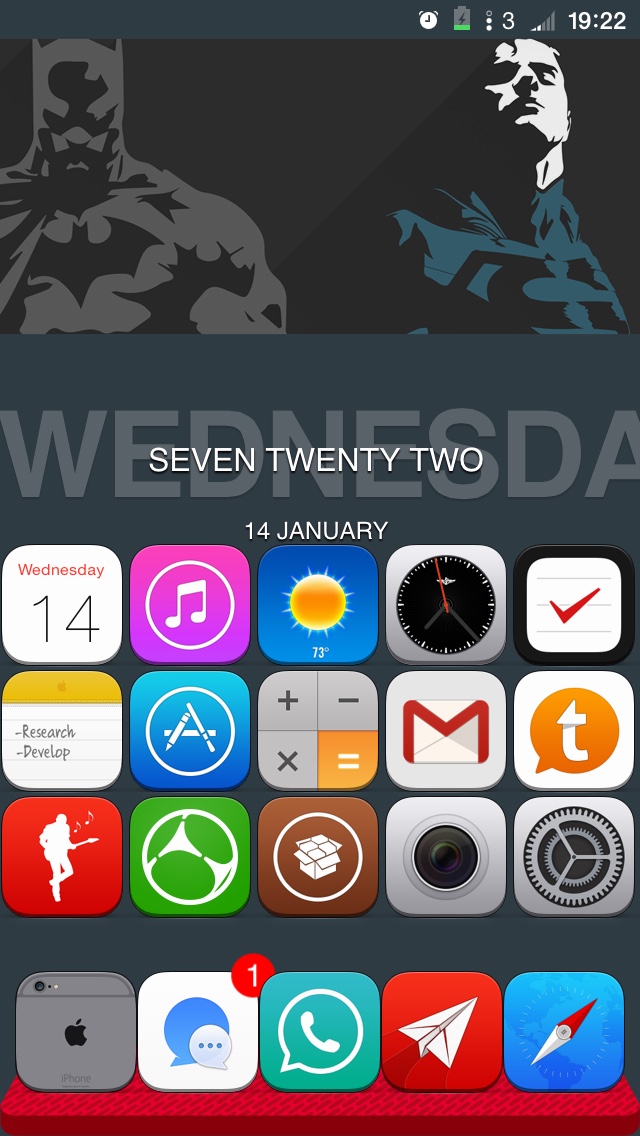Launch the blue App Store icon
This screenshot has width=640, height=1136.
tap(190, 730)
